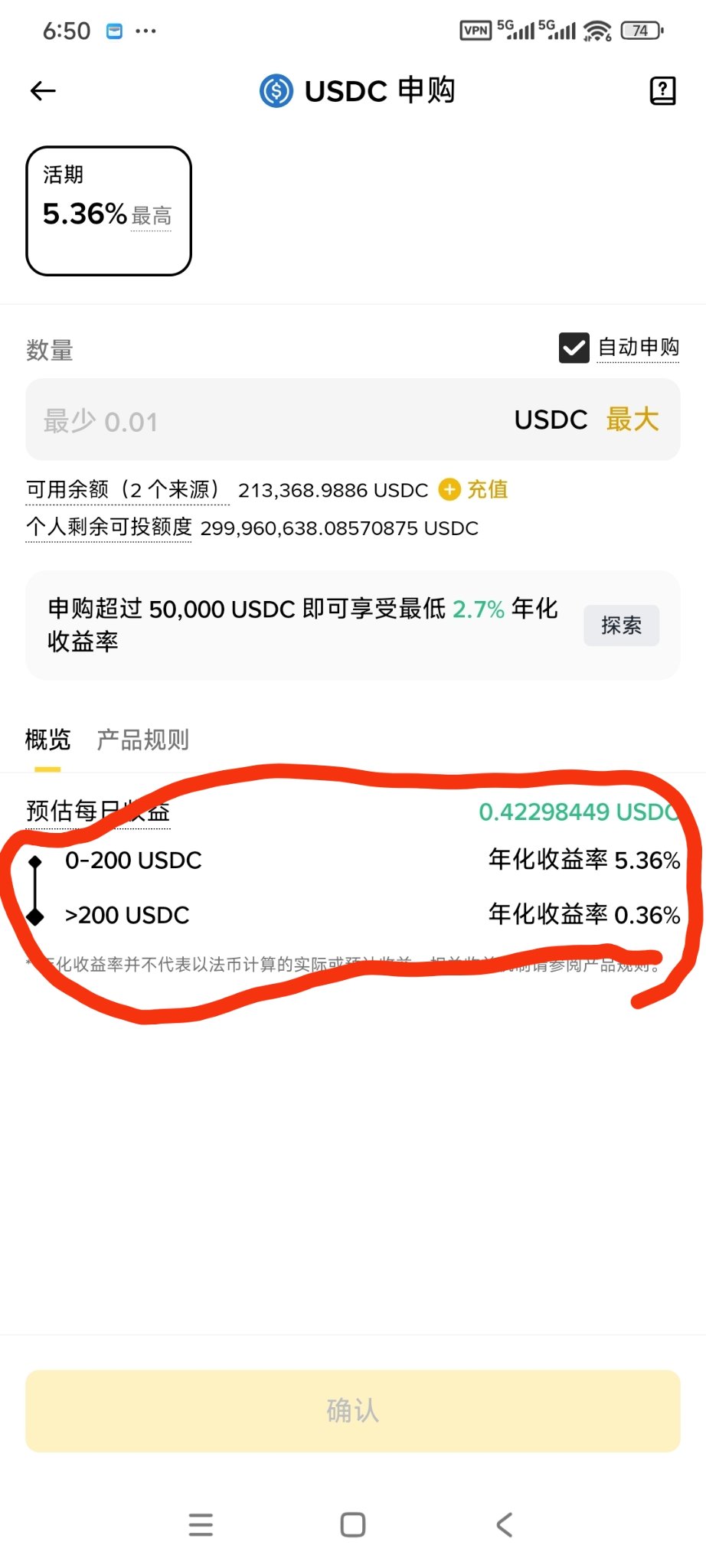
Task: Uncheck the 自动申购 checkbox
Action: click(574, 348)
